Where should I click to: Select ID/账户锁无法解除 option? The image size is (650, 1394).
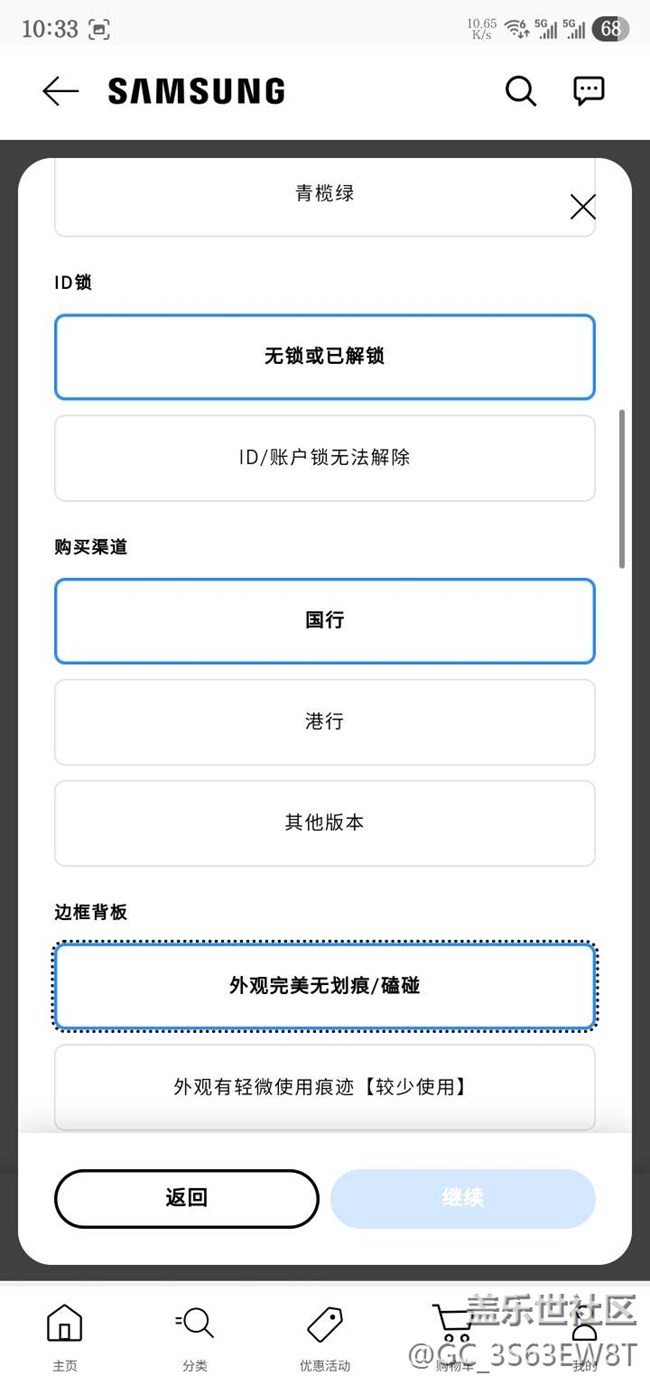click(x=325, y=458)
